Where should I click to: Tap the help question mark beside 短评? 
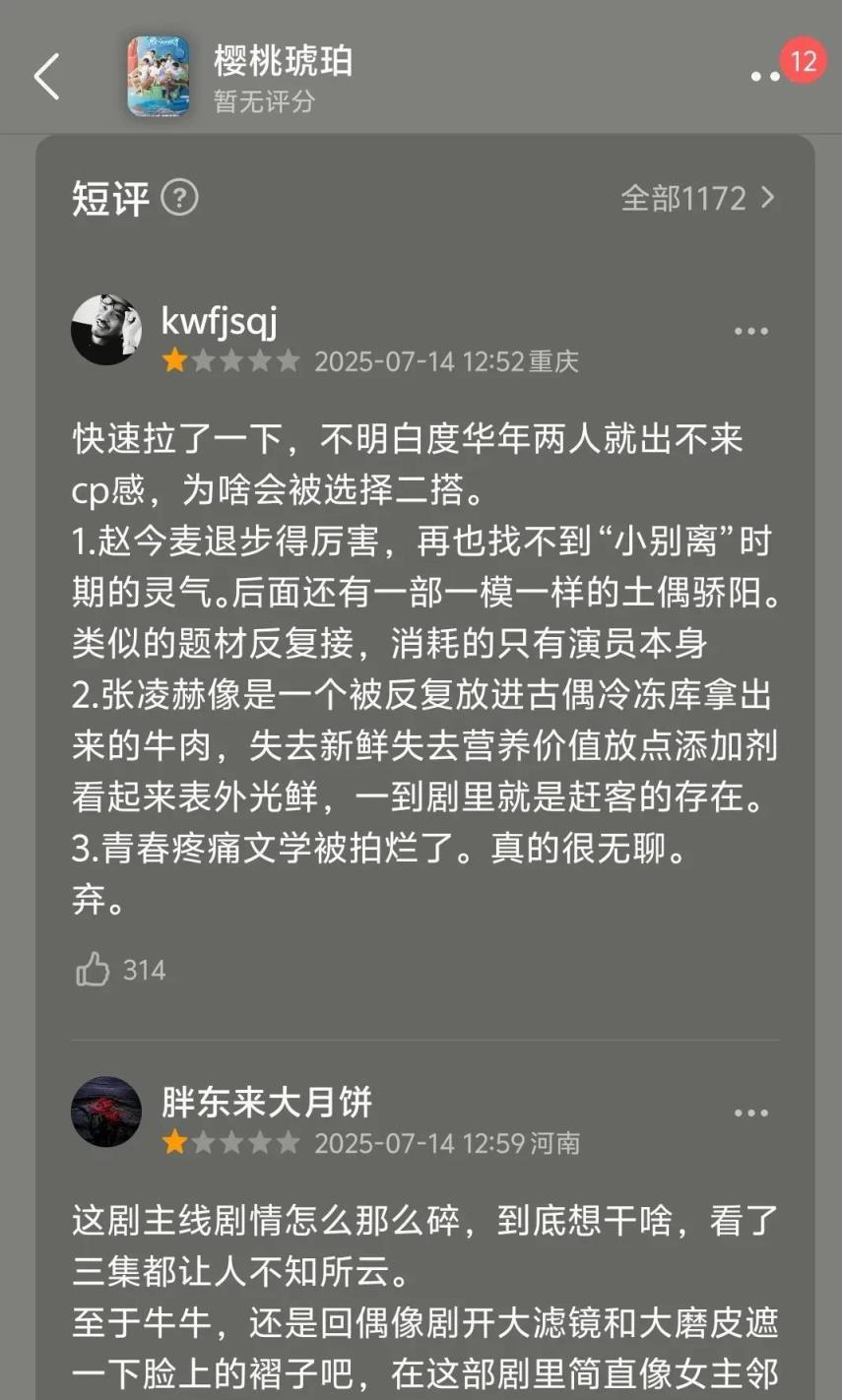(x=179, y=198)
